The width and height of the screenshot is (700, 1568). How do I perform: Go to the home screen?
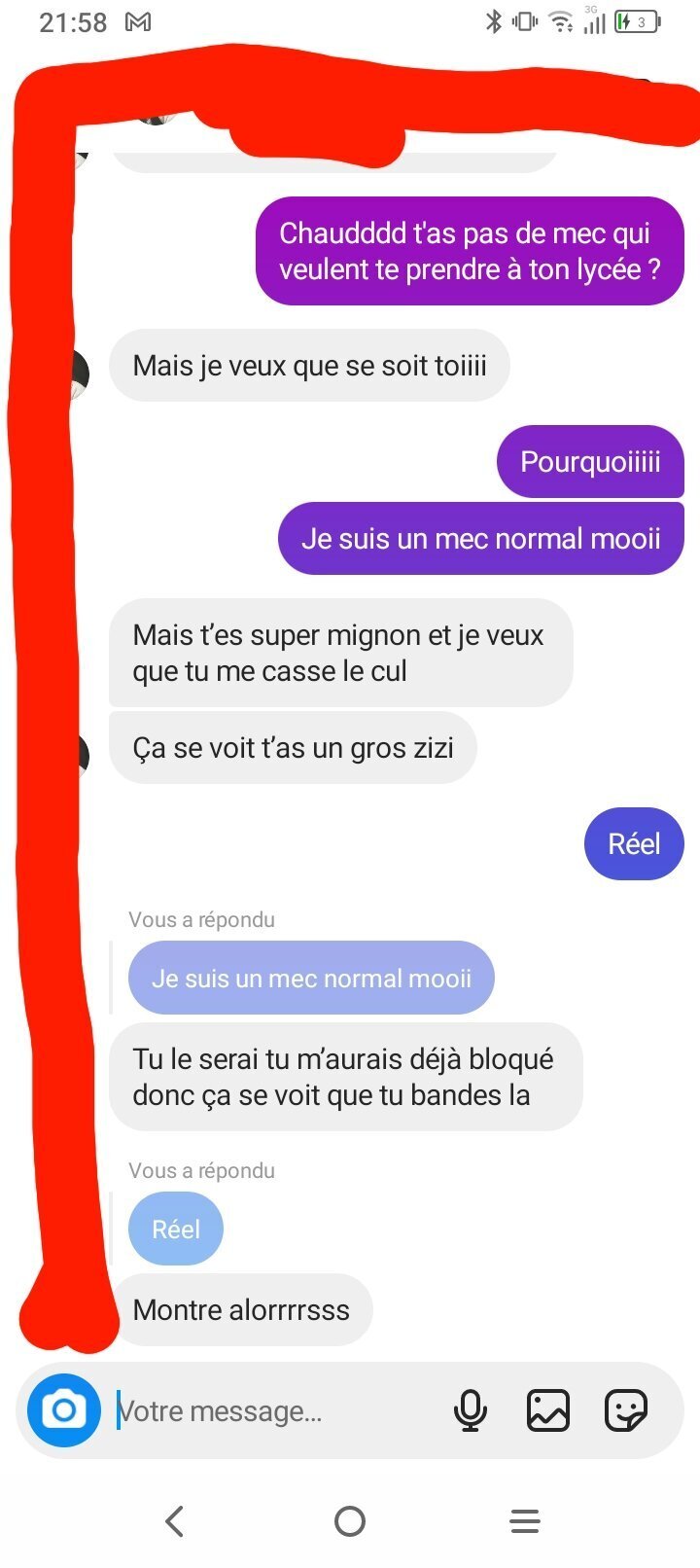(x=350, y=1521)
